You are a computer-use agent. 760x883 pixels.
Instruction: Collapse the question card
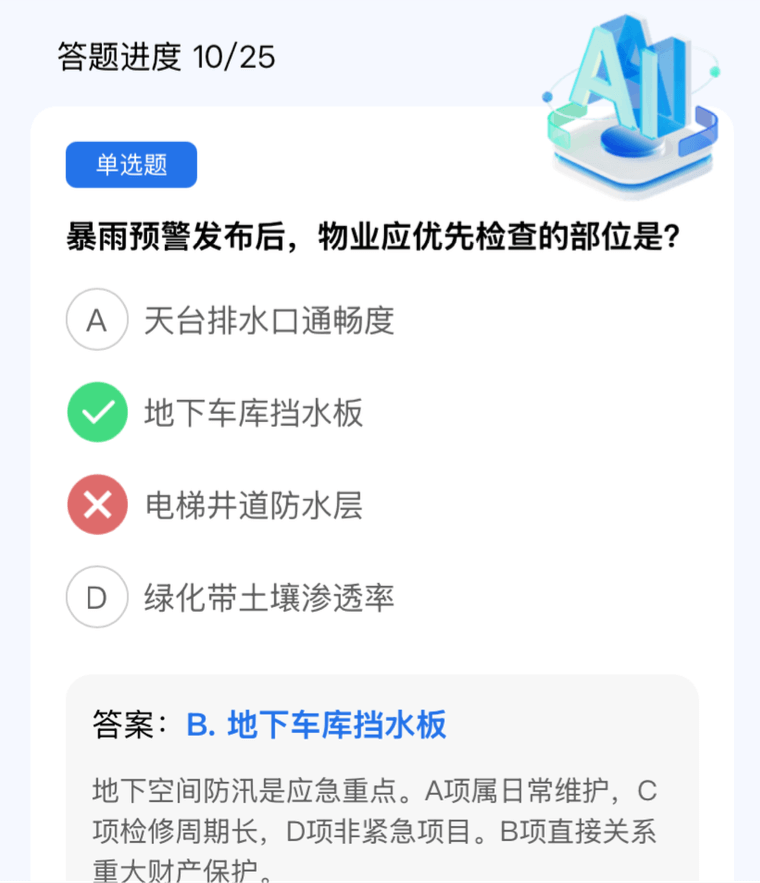coord(380,232)
